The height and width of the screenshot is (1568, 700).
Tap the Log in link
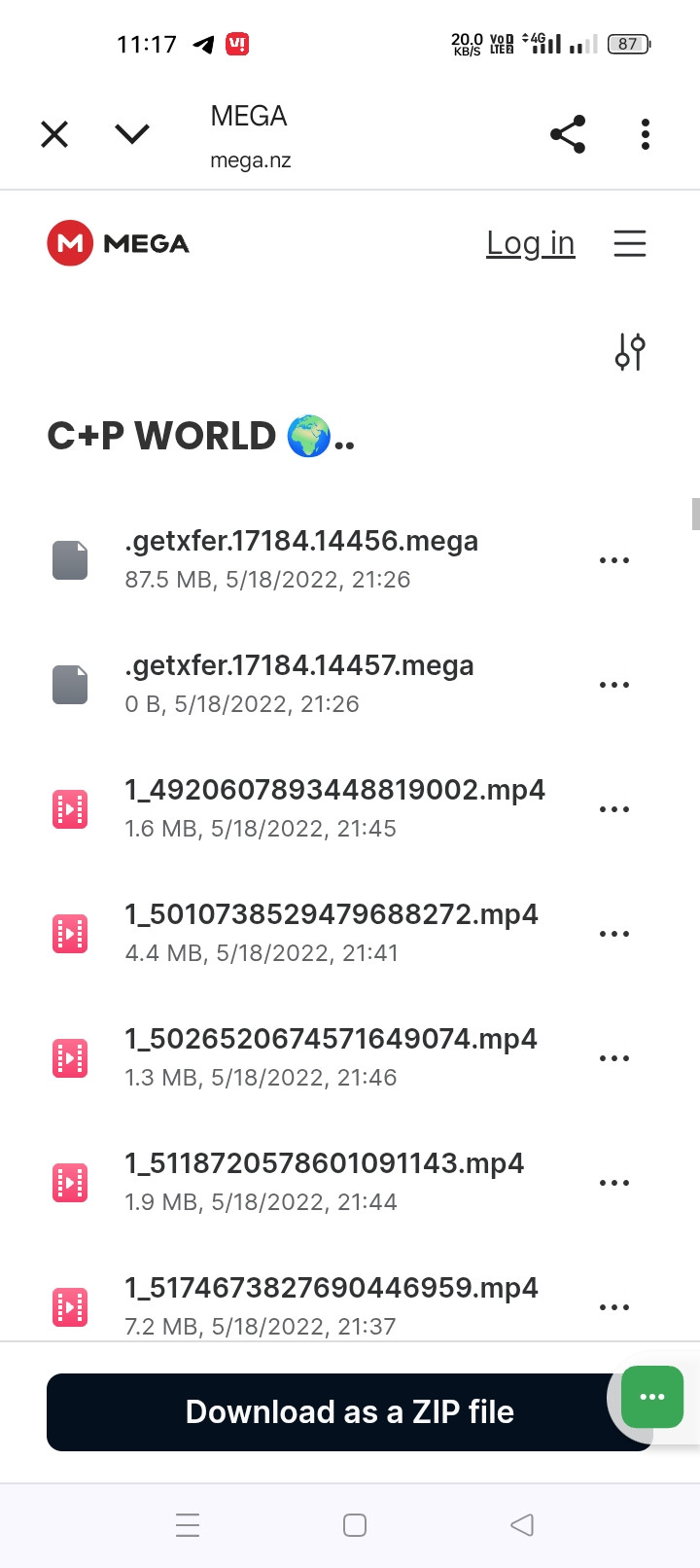530,243
